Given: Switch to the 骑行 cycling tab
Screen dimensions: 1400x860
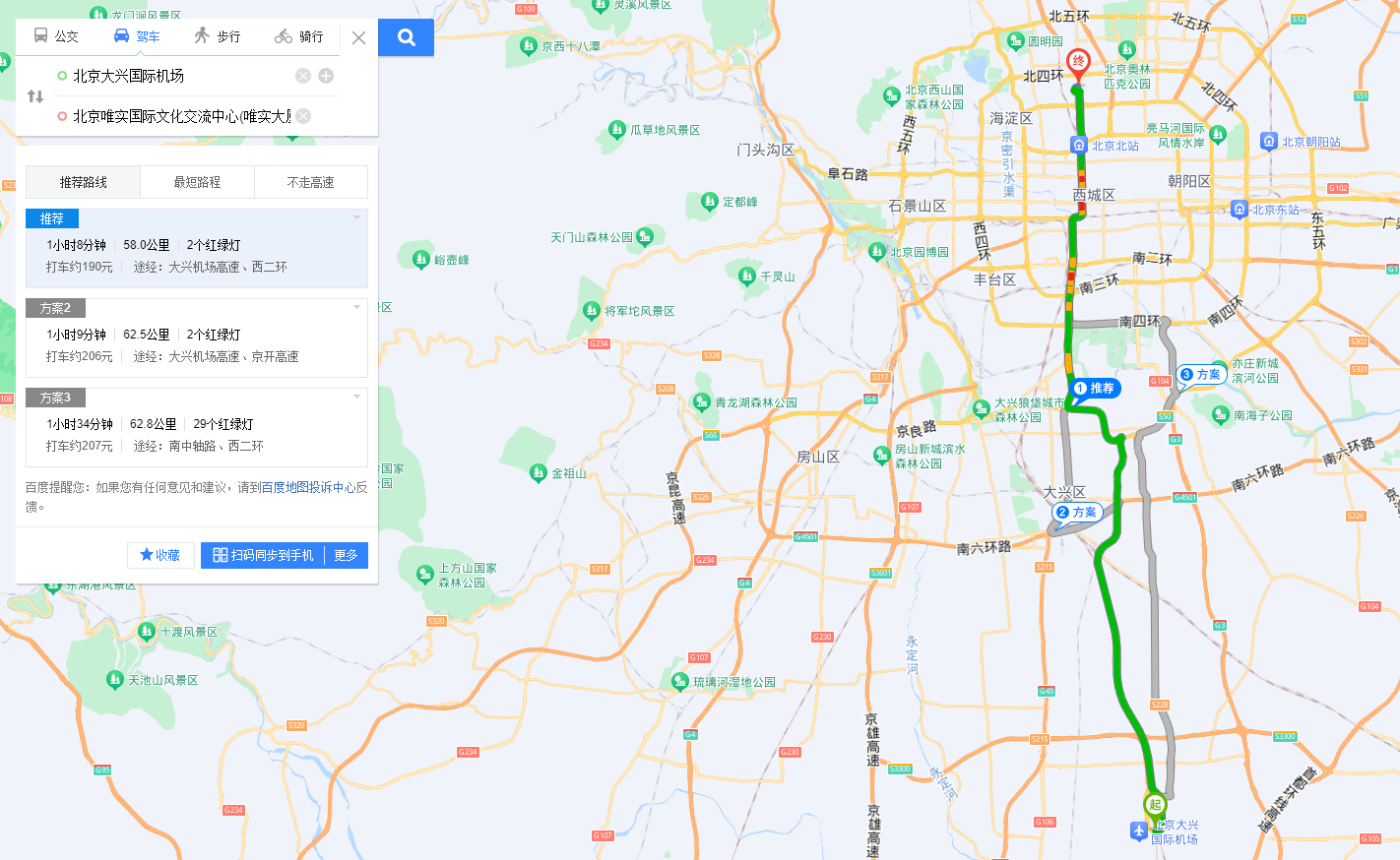Looking at the screenshot, I should pos(299,36).
